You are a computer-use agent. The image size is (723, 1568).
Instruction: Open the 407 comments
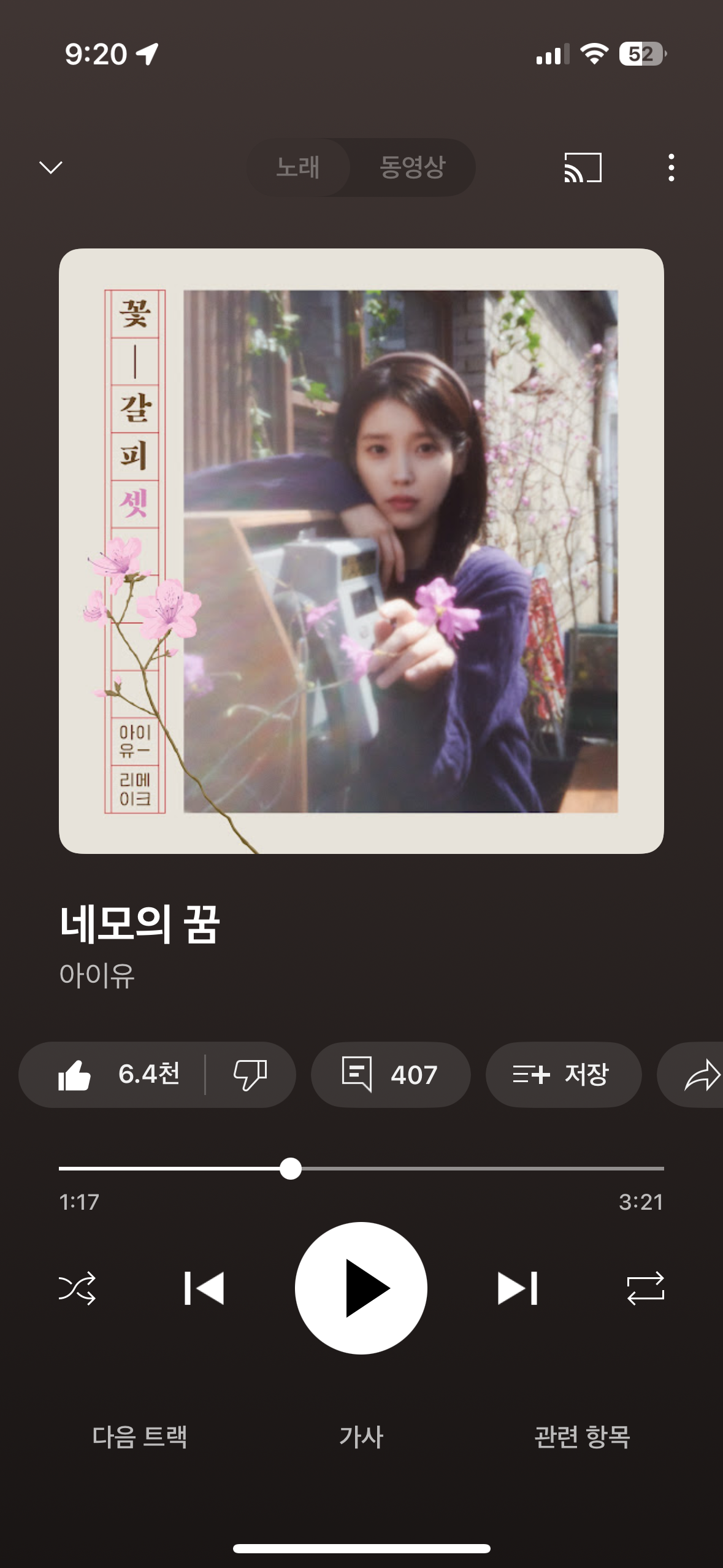[391, 1075]
